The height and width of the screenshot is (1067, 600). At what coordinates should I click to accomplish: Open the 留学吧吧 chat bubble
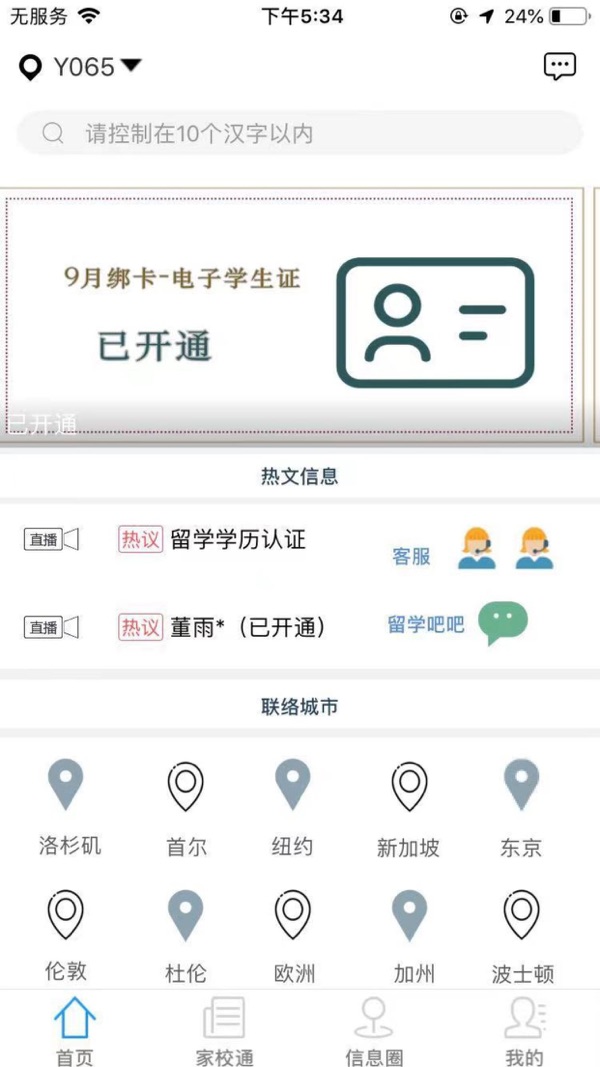[x=502, y=624]
